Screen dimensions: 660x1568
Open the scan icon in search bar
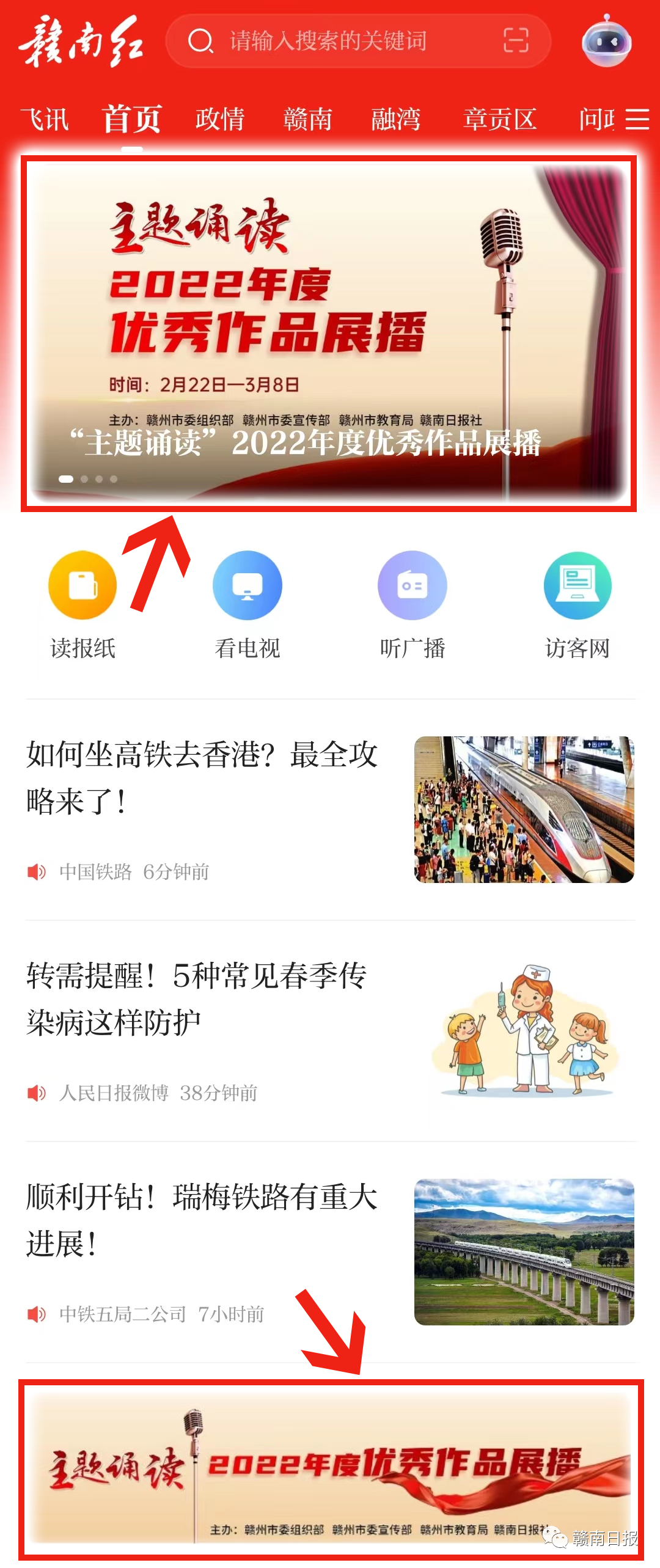515,41
